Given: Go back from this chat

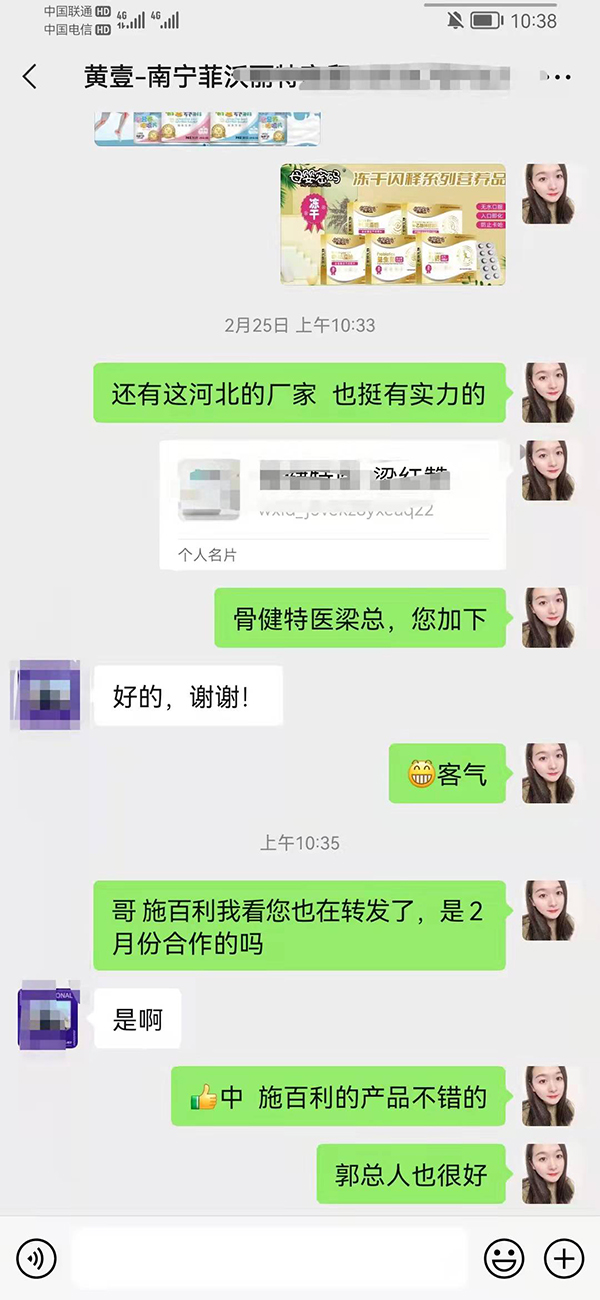Looking at the screenshot, I should [x=30, y=77].
